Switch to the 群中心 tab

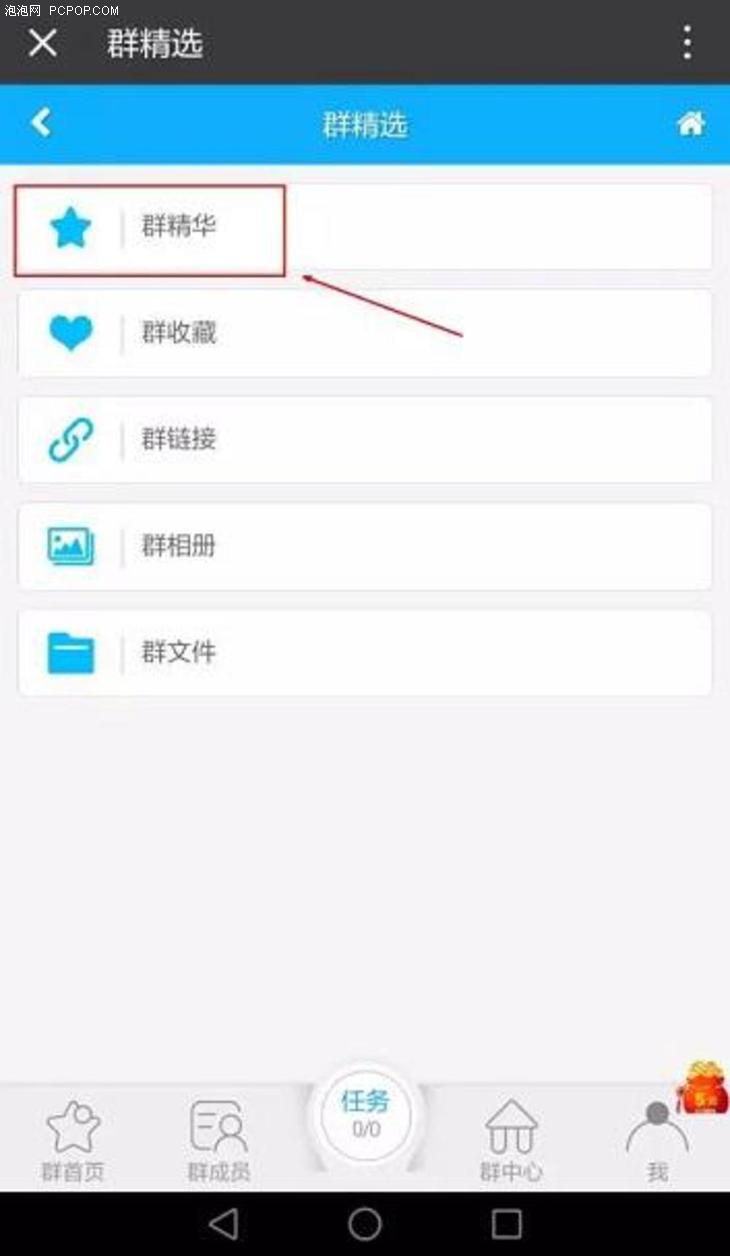[510, 1142]
